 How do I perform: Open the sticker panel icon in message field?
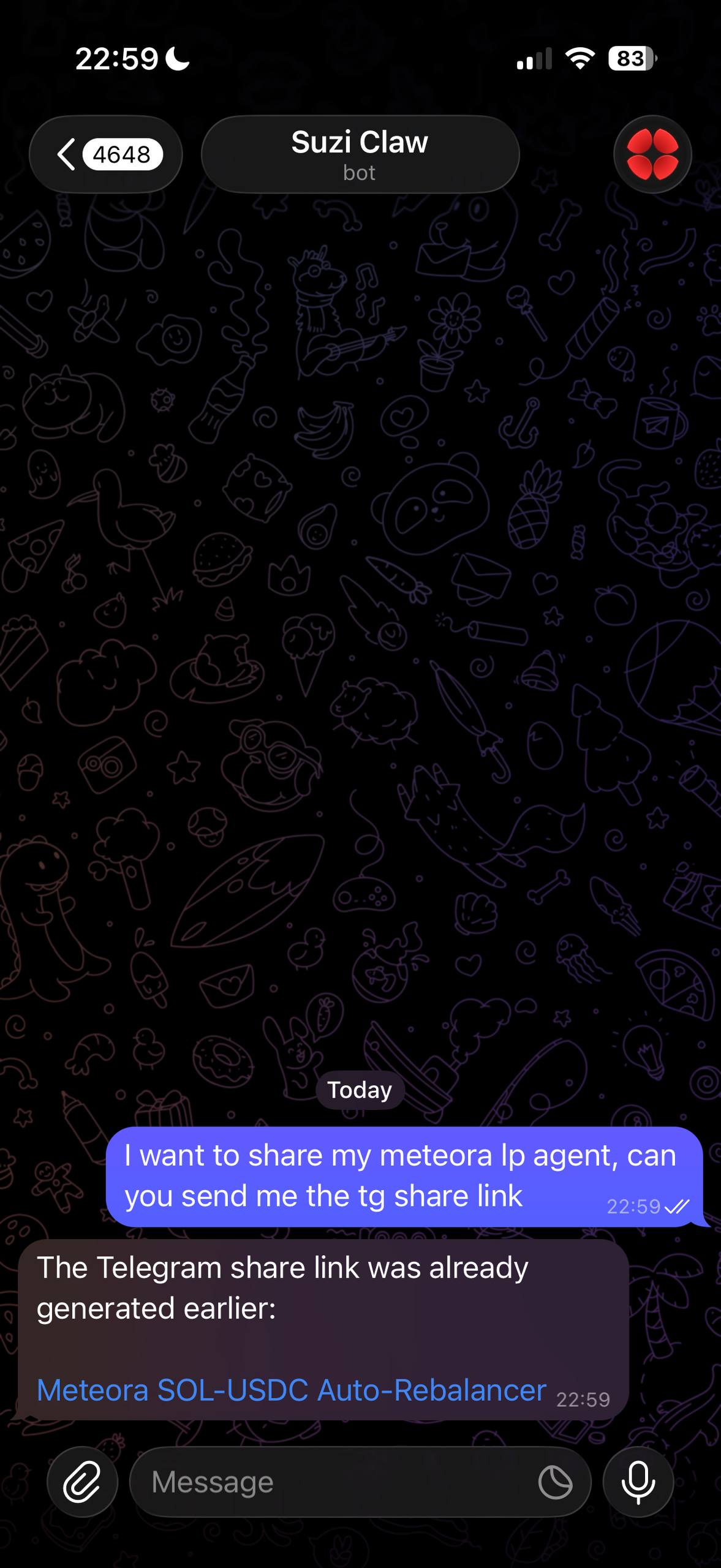pyautogui.click(x=555, y=1482)
